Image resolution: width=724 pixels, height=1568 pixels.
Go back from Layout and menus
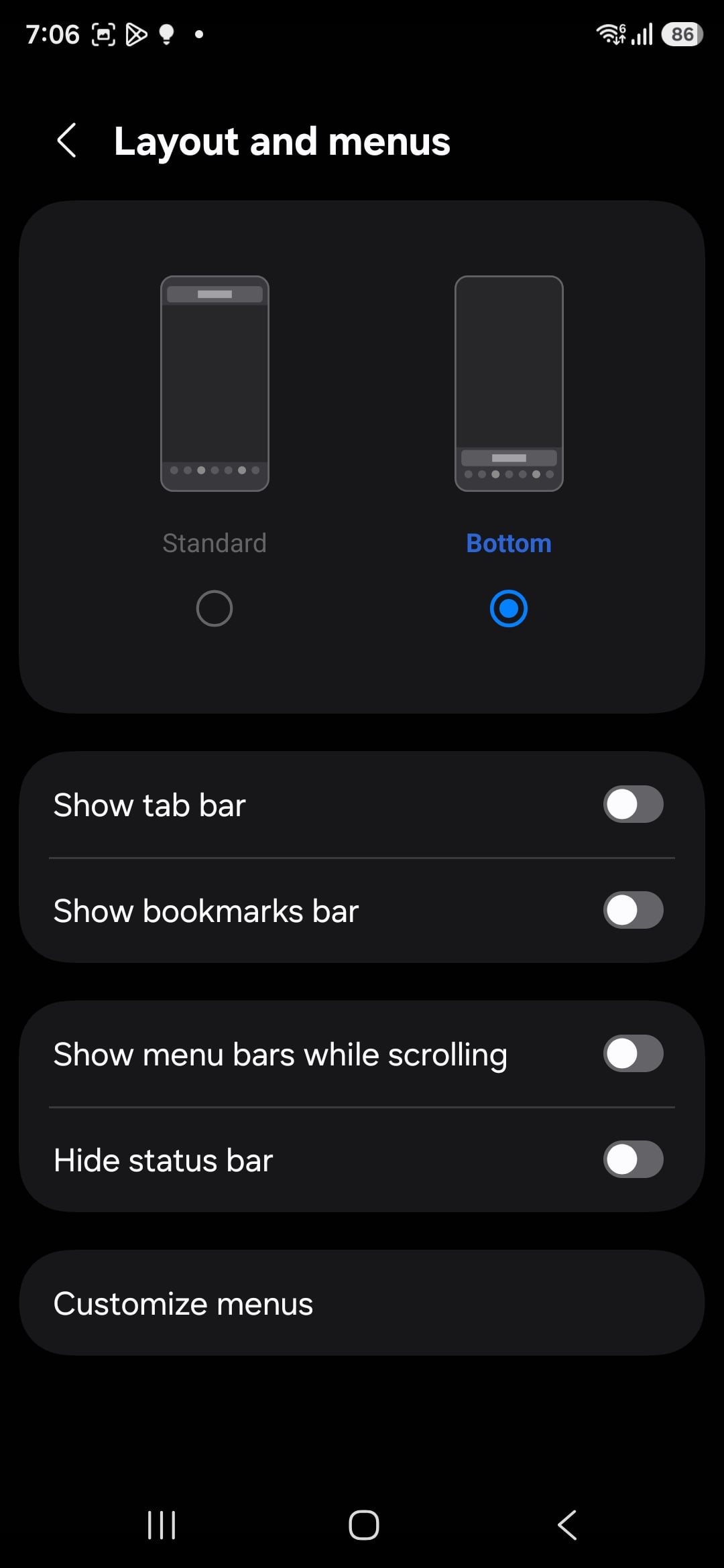coord(66,141)
